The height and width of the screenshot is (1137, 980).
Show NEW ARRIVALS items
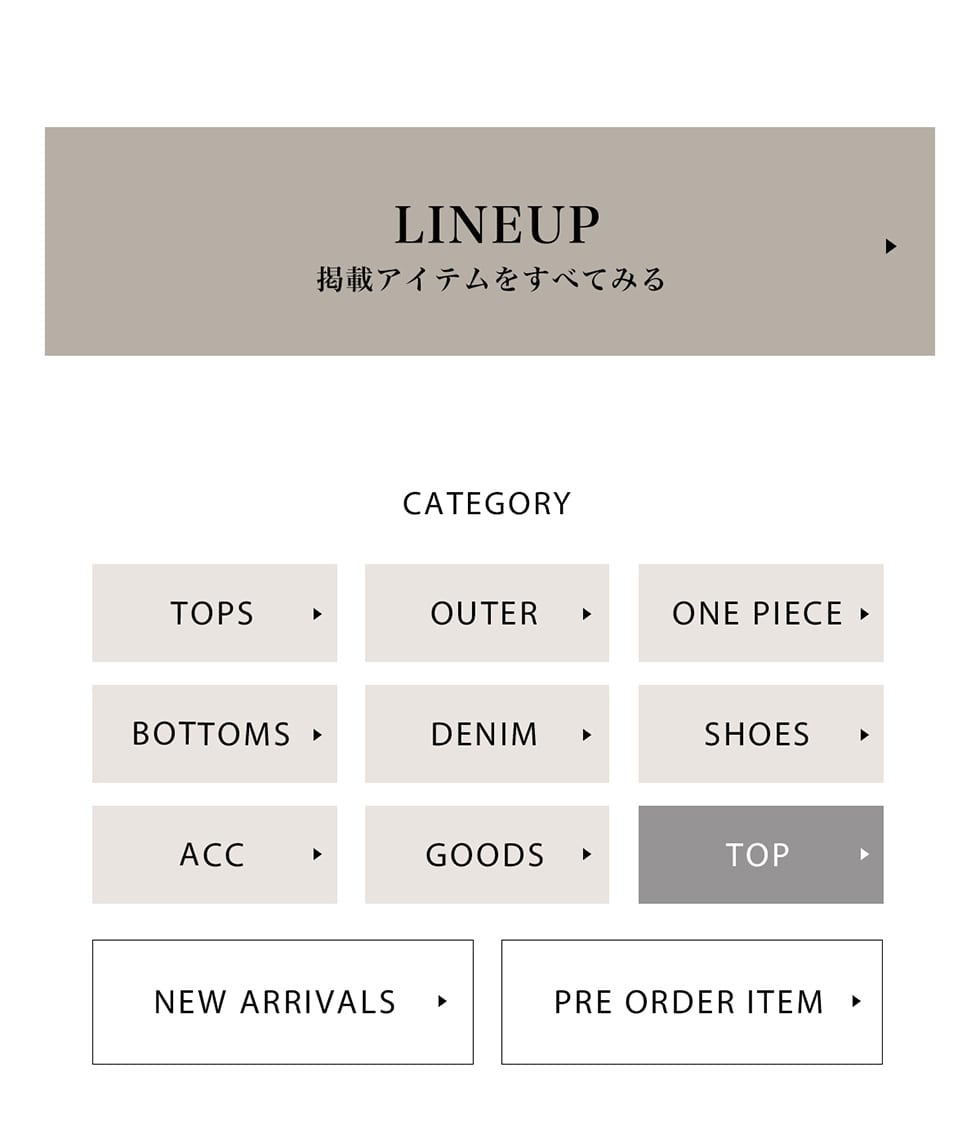pyautogui.click(x=282, y=1002)
